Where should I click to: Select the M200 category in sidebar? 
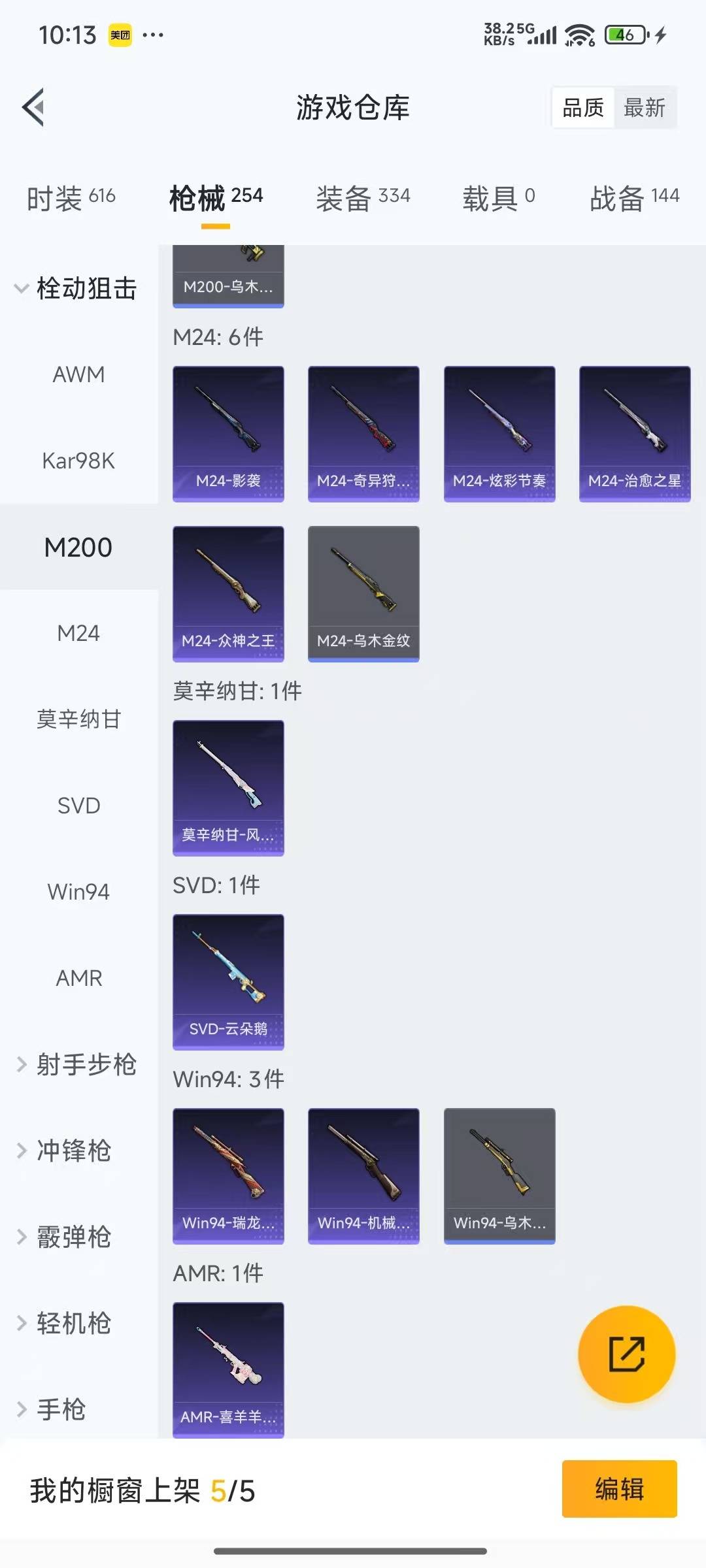pyautogui.click(x=79, y=547)
